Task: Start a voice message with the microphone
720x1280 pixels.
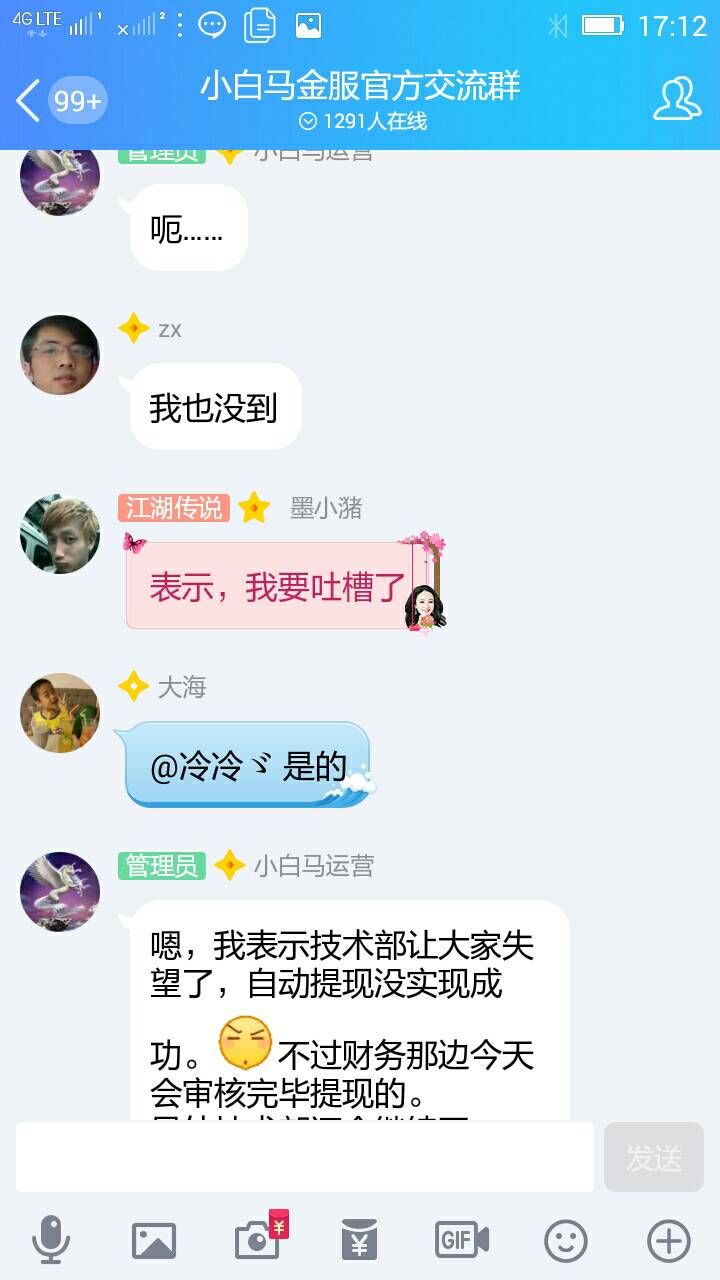Action: point(50,1241)
